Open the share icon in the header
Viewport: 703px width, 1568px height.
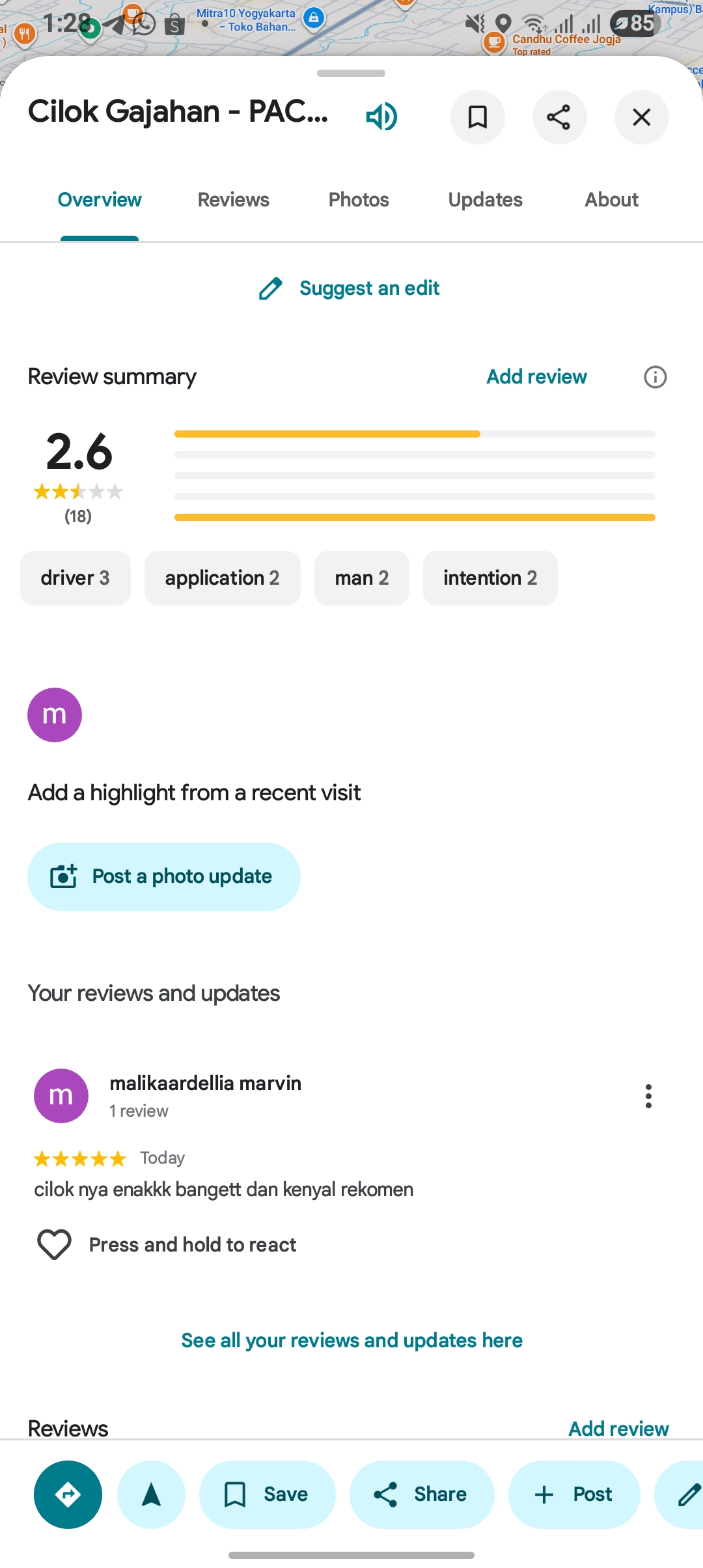tap(559, 117)
